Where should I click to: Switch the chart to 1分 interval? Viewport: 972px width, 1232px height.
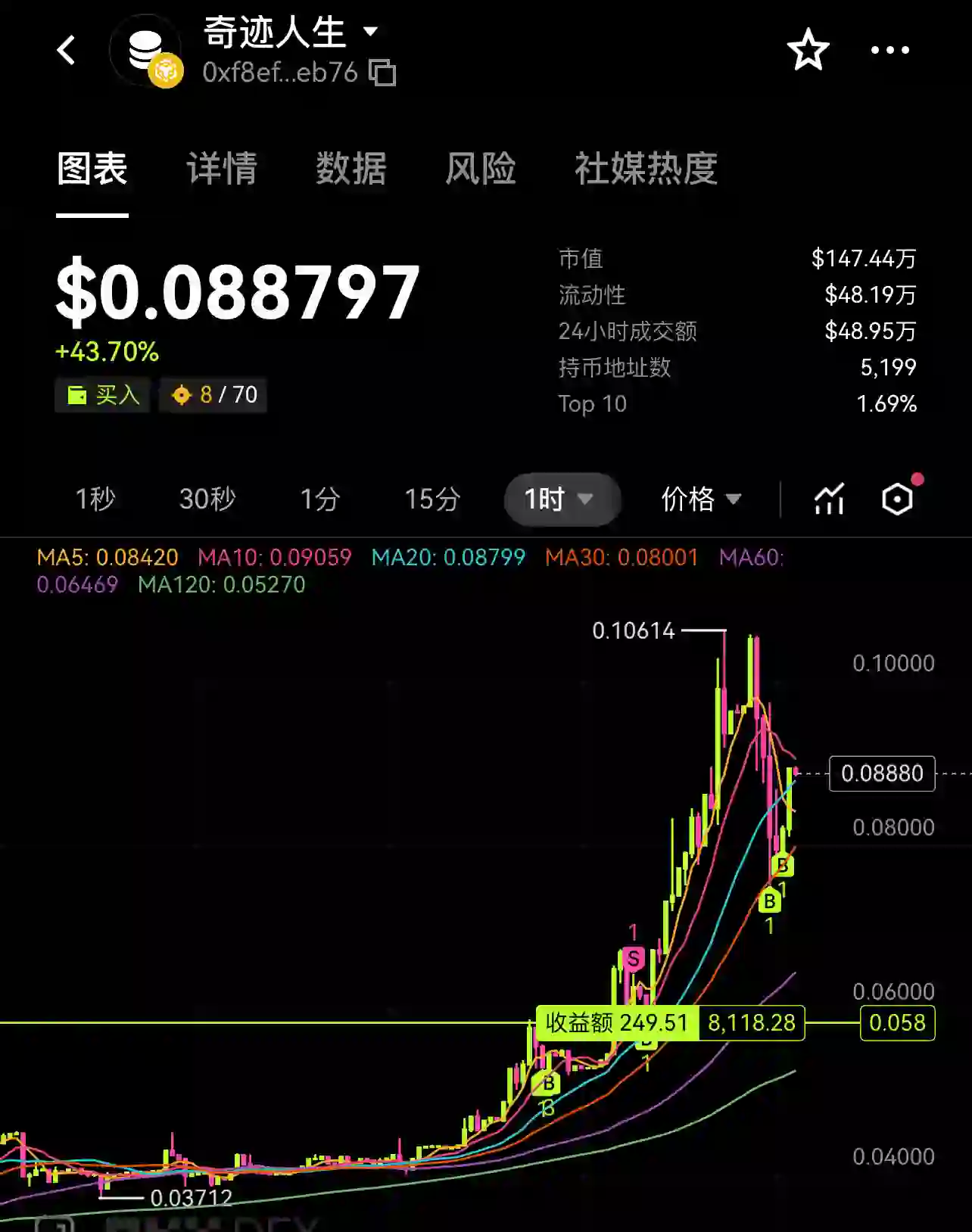pyautogui.click(x=319, y=499)
